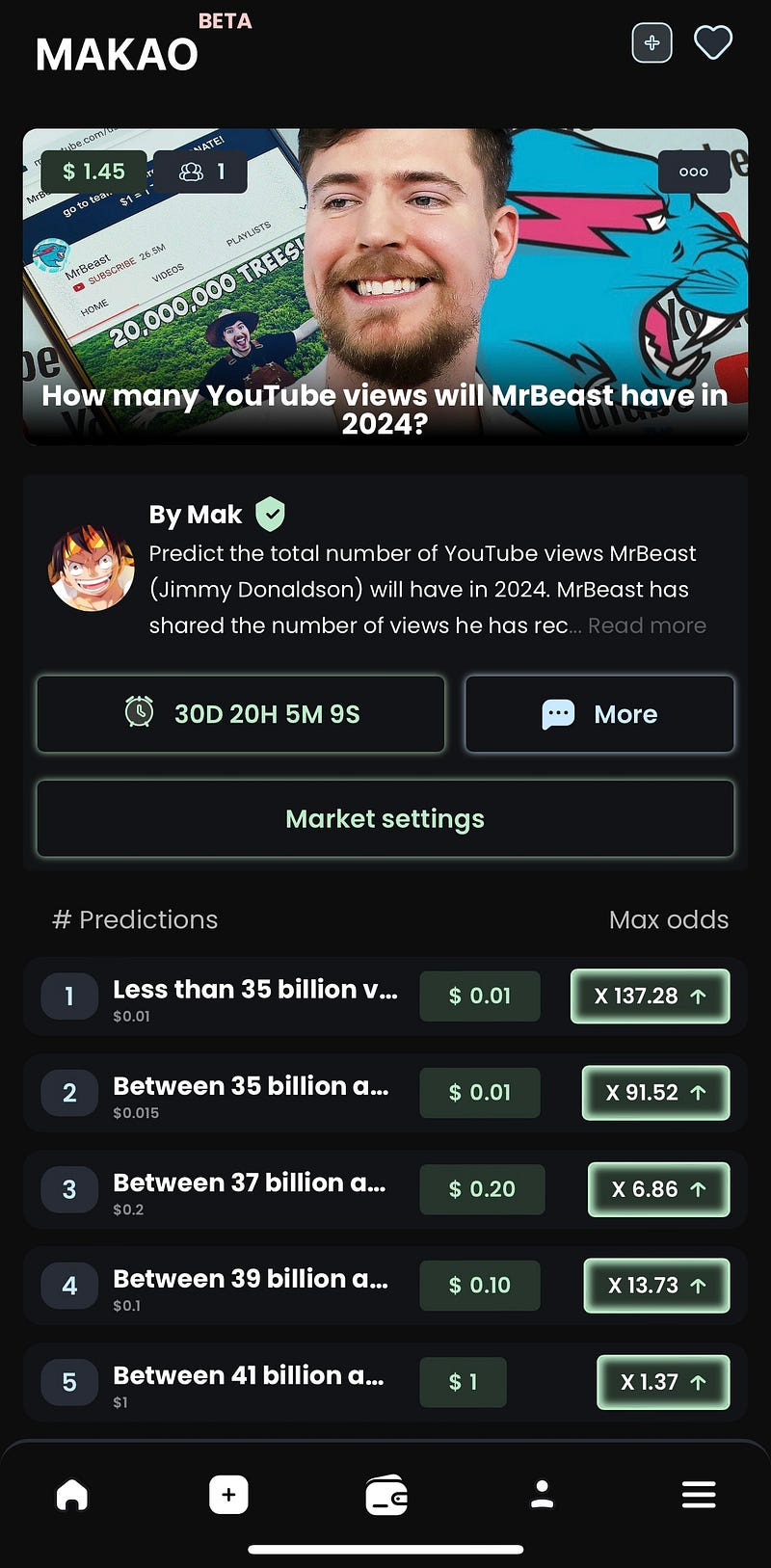Tap the X 1.37 odds button
This screenshot has width=771, height=1568.
click(663, 1382)
